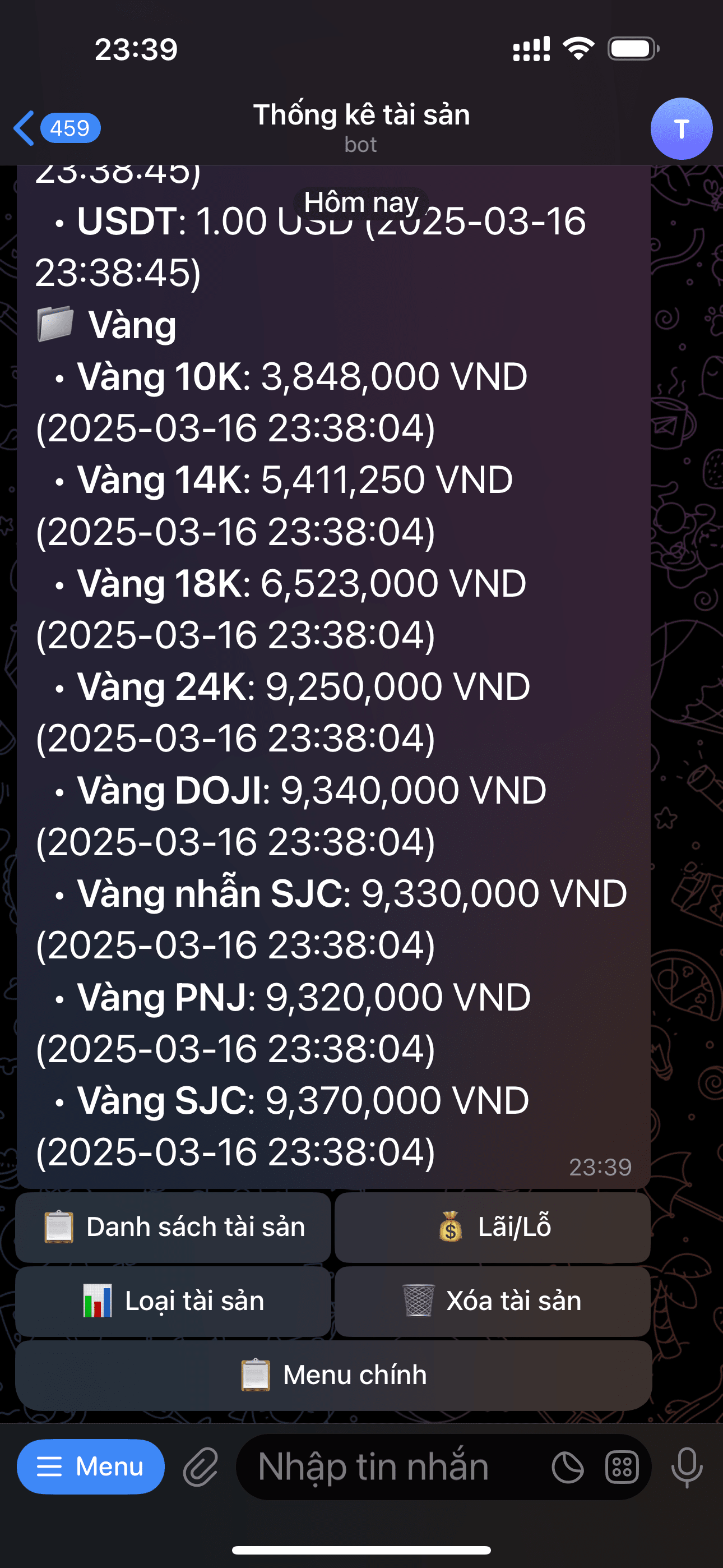Screen dimensions: 723x1568
Task: Open the Thống kê tài sản chat header
Action: 361,127
